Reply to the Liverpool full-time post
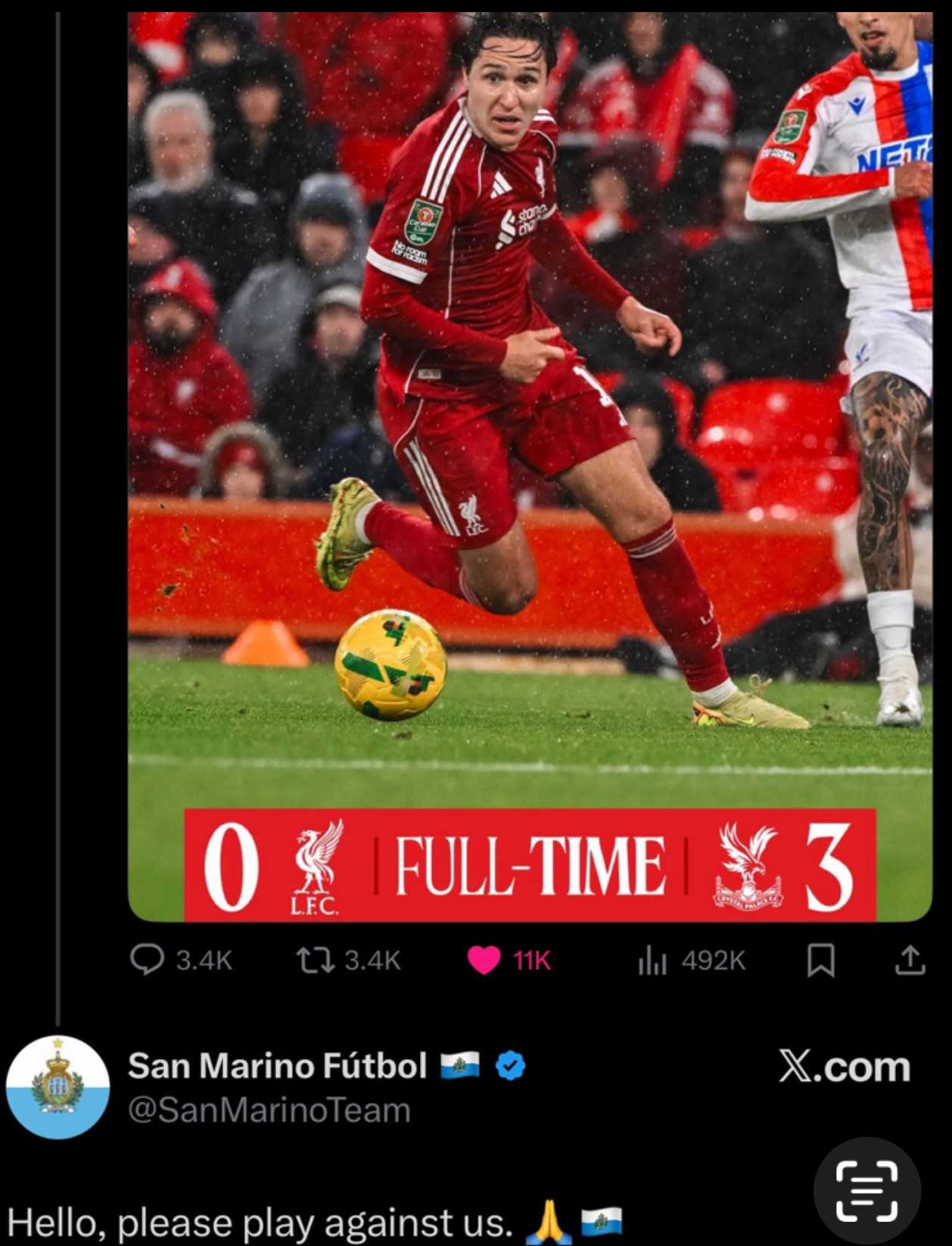This screenshot has height=1246, width=952. (147, 960)
